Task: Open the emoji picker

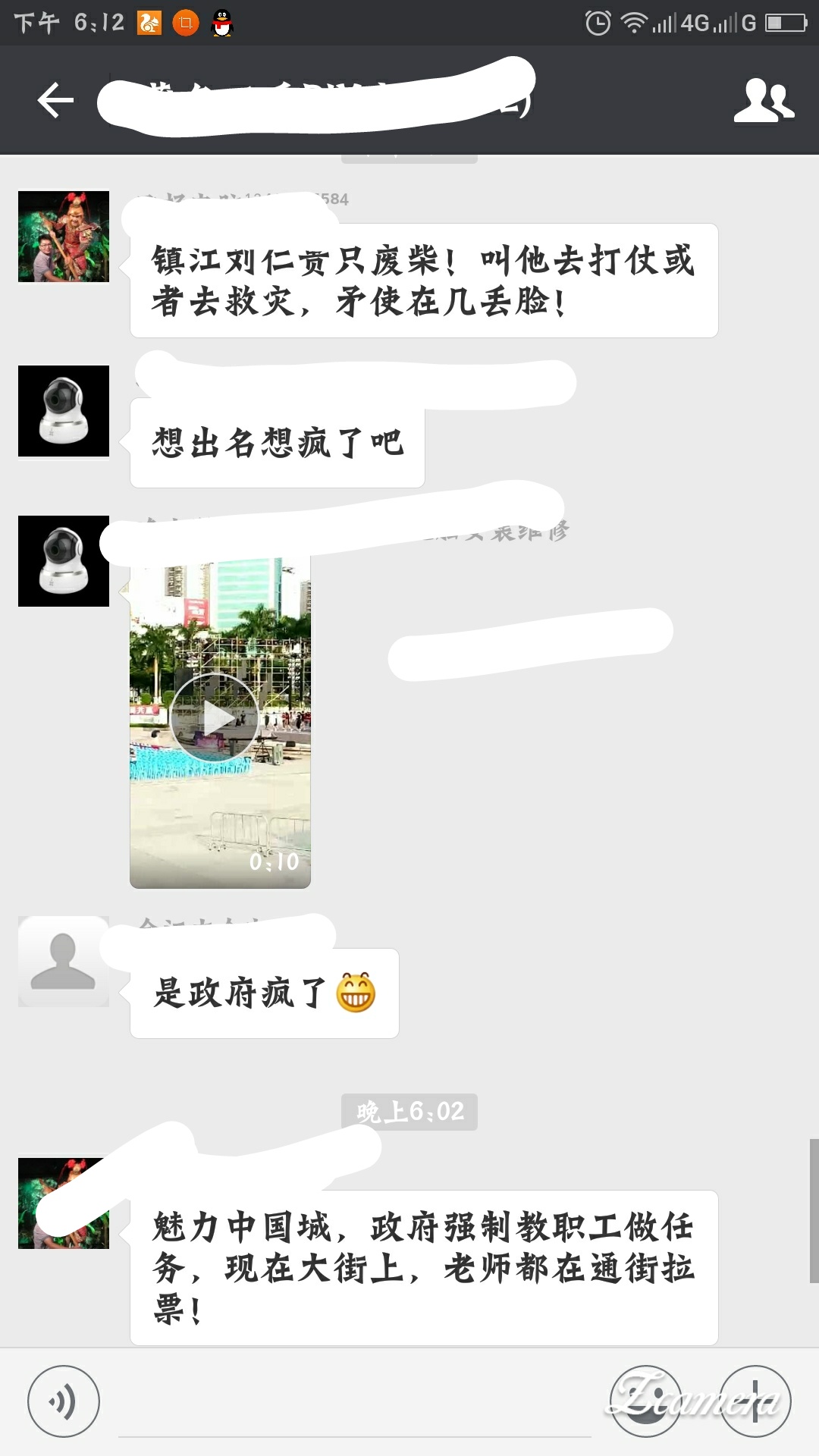Action: click(645, 1401)
